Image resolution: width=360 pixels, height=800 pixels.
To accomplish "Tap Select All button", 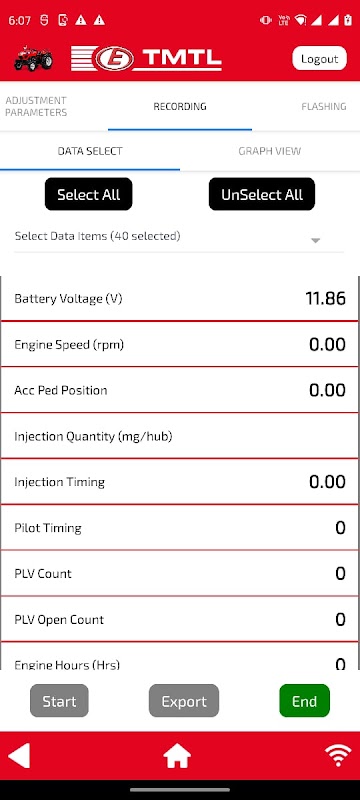I will (89, 194).
